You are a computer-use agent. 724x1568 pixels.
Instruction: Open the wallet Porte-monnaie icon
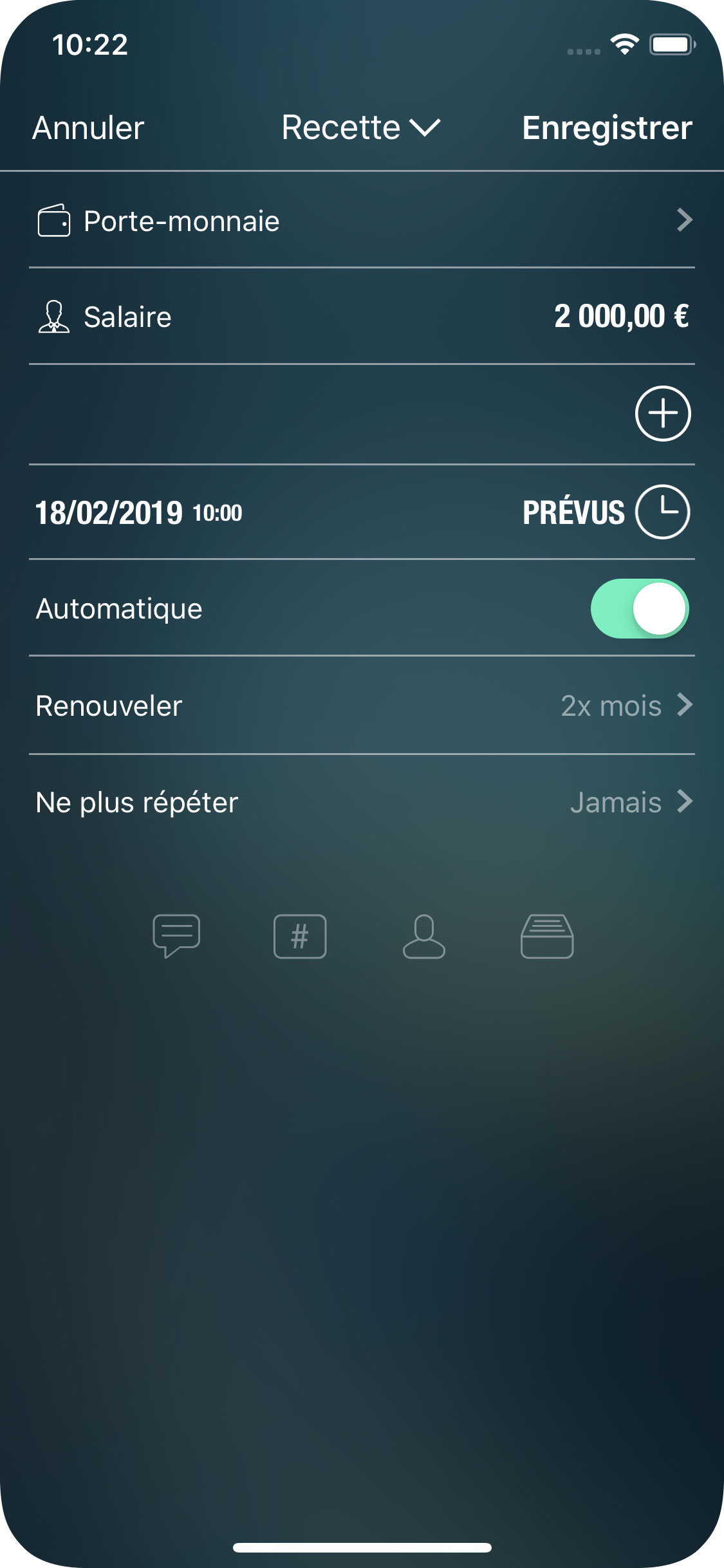pos(55,221)
